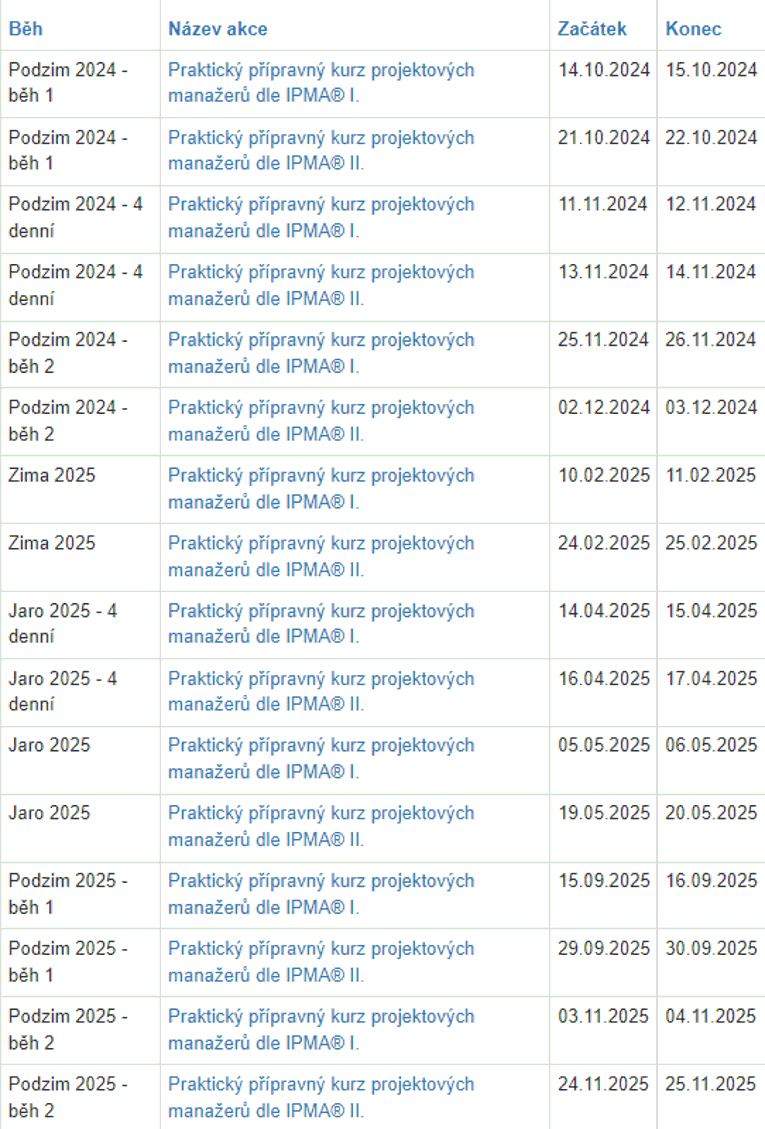Open the IPMA II. course starting 19.05.2025
This screenshot has height=1129, width=765.
point(320,814)
